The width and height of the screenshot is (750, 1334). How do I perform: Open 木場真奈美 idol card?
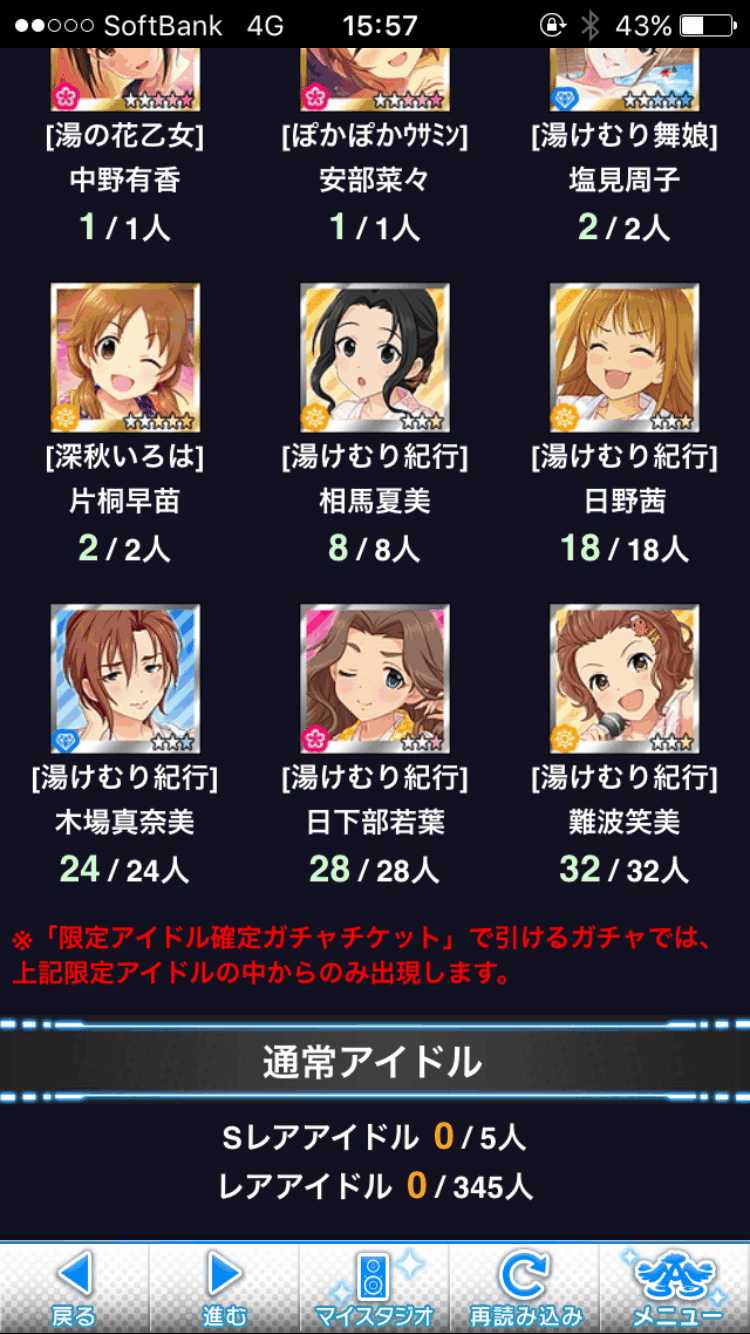(125, 678)
